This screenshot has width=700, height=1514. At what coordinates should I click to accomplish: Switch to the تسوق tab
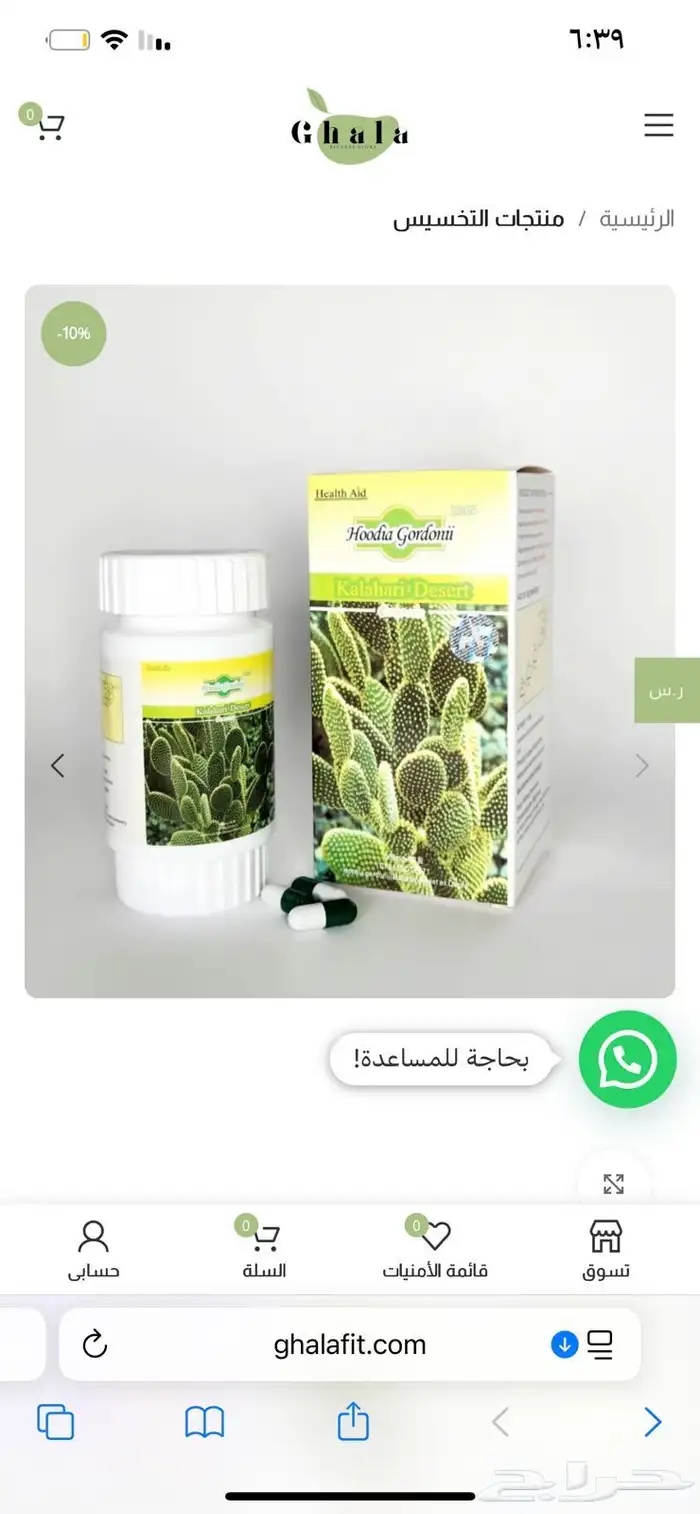click(606, 1249)
